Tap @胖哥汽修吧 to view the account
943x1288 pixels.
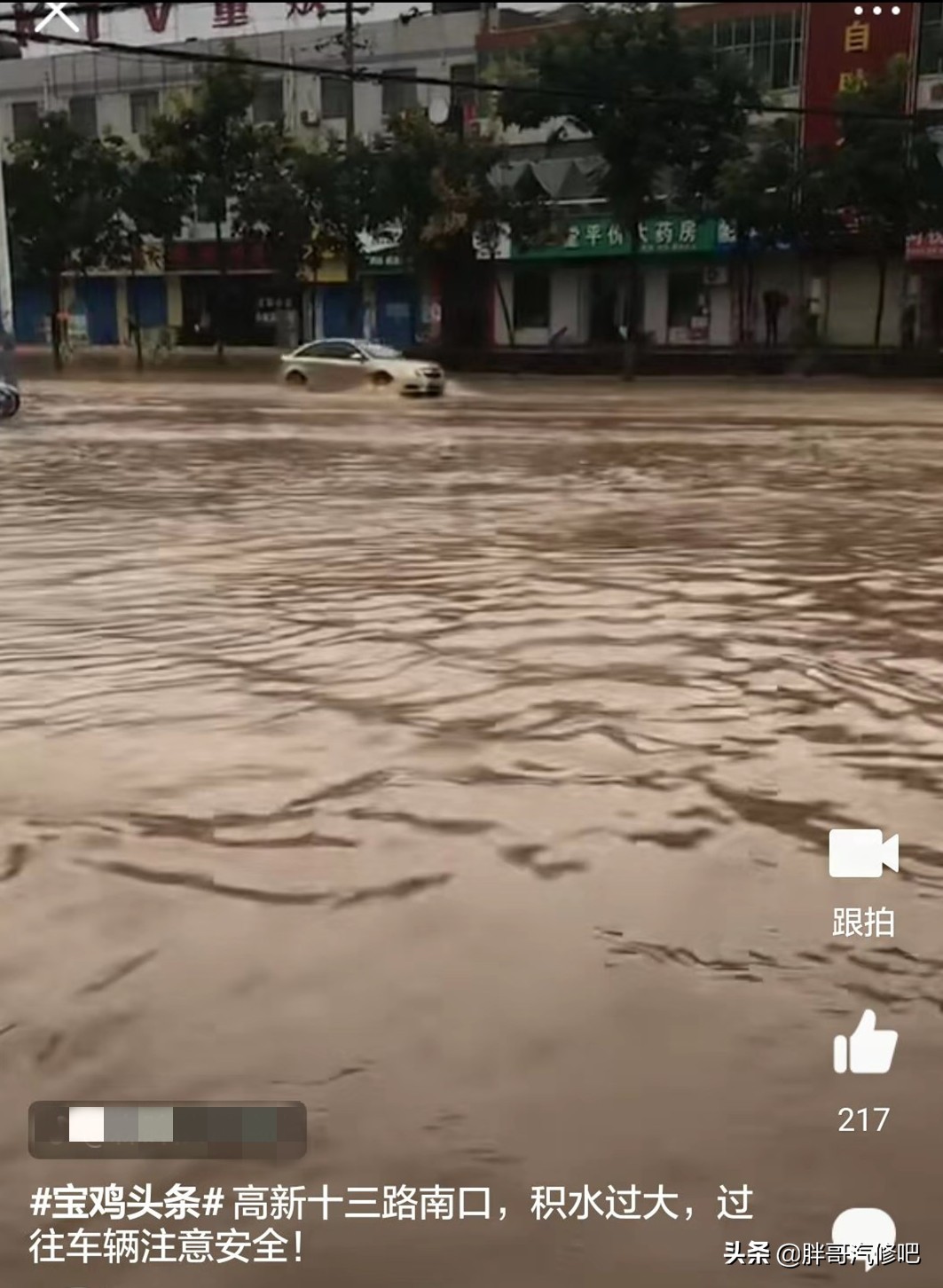click(x=852, y=1253)
